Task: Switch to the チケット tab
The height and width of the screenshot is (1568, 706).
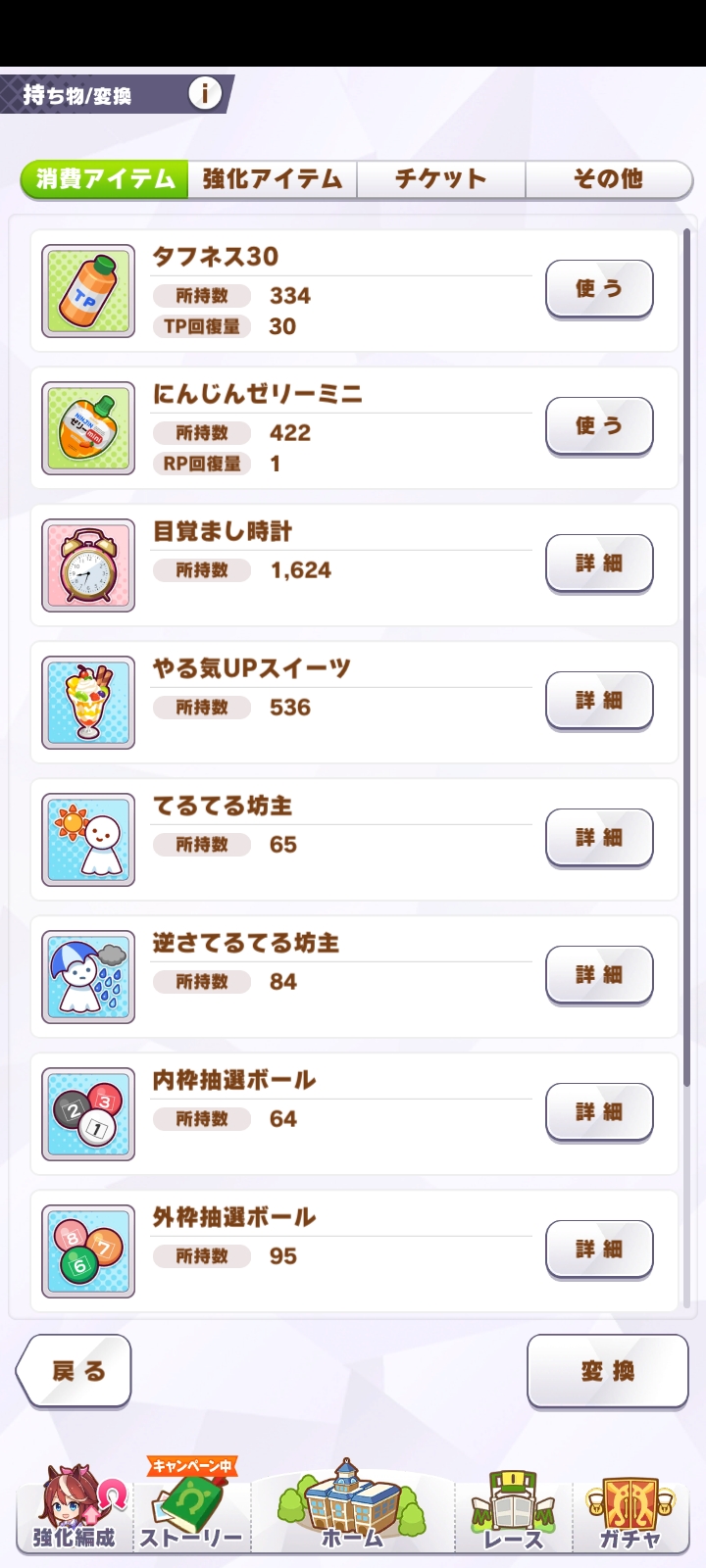Action: tap(441, 179)
